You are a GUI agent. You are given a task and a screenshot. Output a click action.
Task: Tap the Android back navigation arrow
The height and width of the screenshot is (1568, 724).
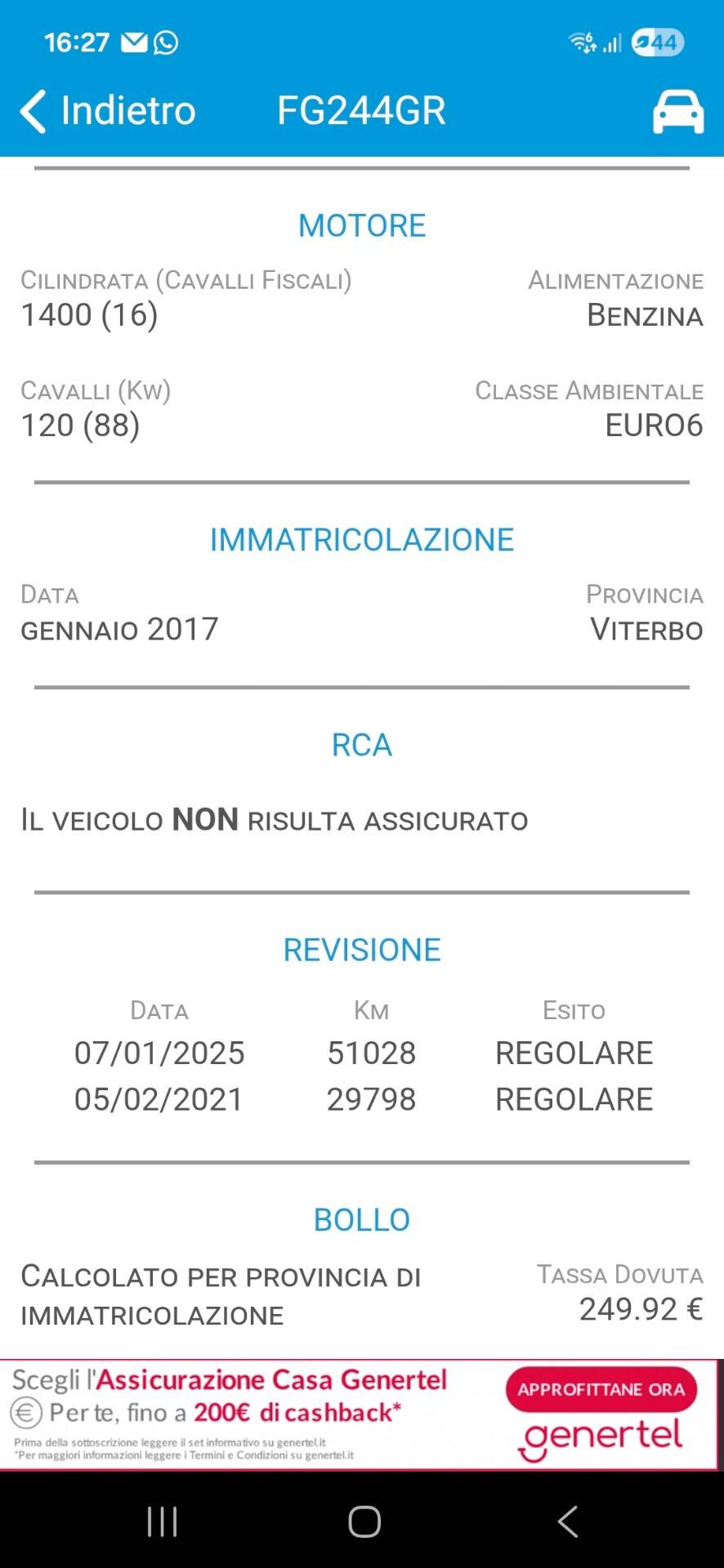[x=568, y=1521]
